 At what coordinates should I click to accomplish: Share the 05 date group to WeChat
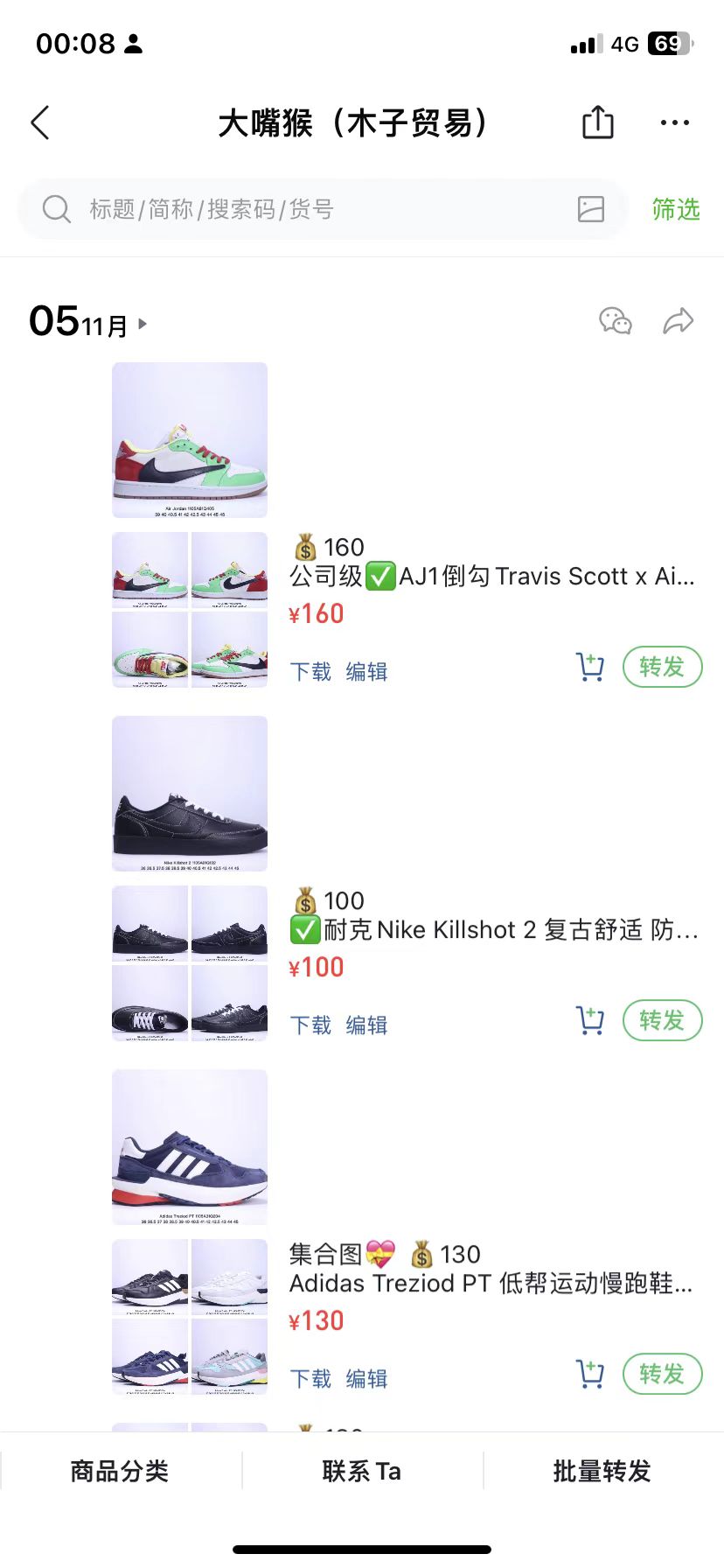tap(616, 321)
